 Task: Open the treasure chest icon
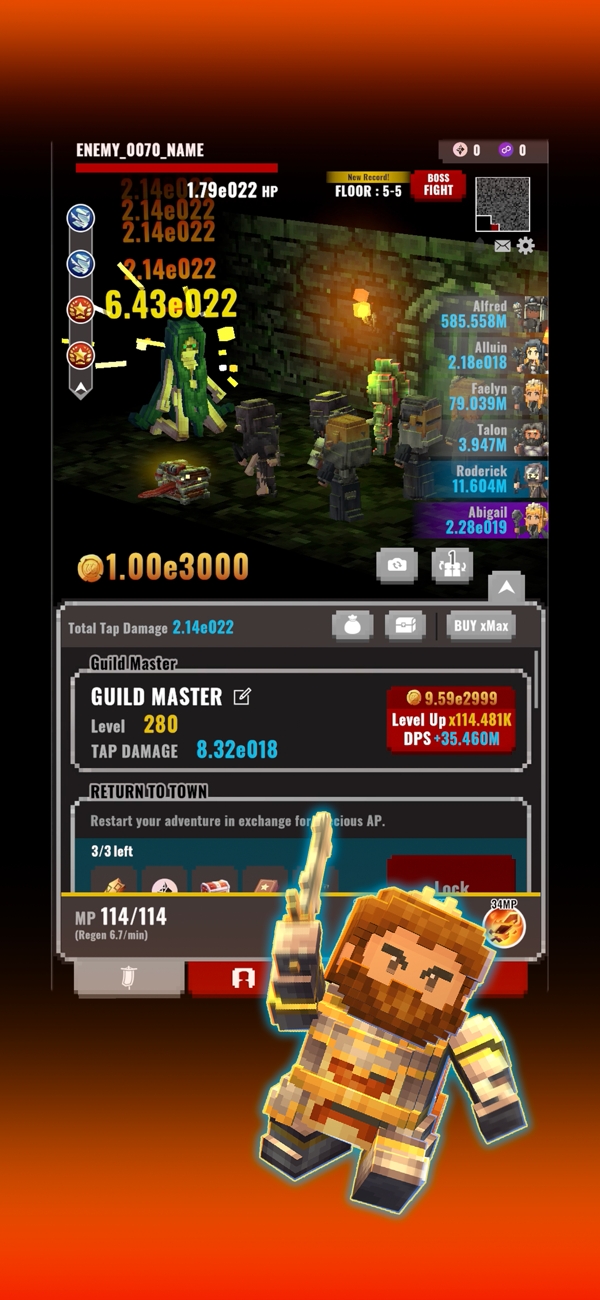405,626
